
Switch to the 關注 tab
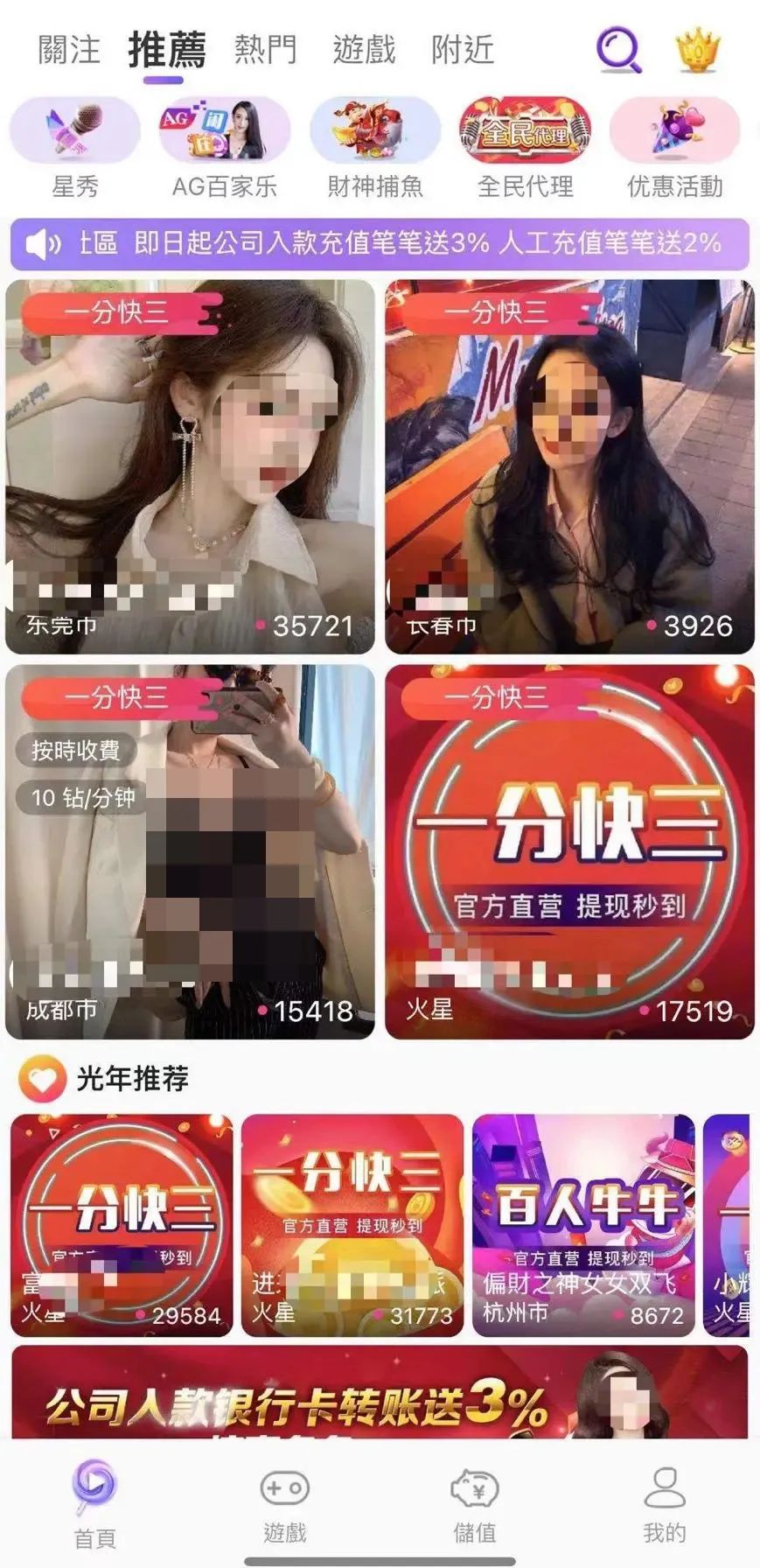(x=68, y=50)
